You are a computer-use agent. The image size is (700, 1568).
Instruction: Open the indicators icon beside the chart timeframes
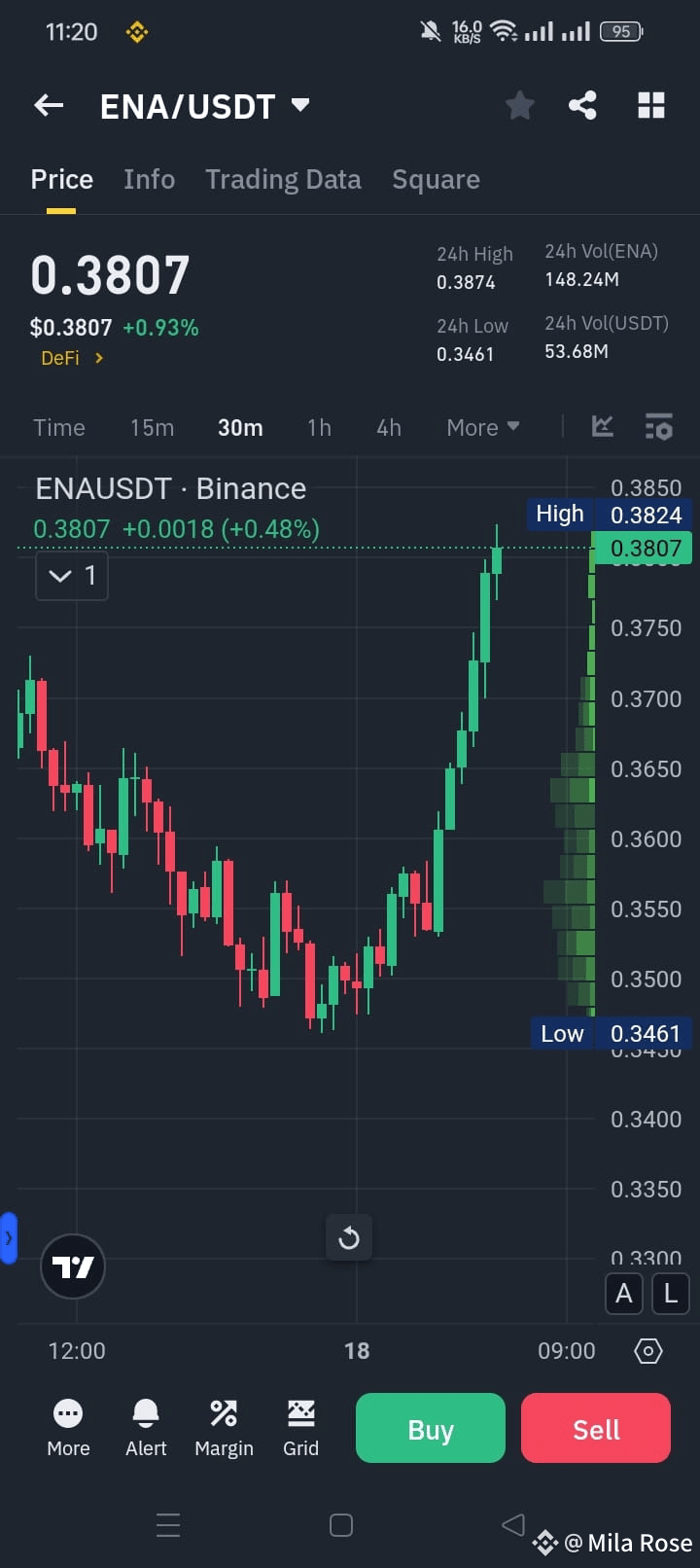659,426
